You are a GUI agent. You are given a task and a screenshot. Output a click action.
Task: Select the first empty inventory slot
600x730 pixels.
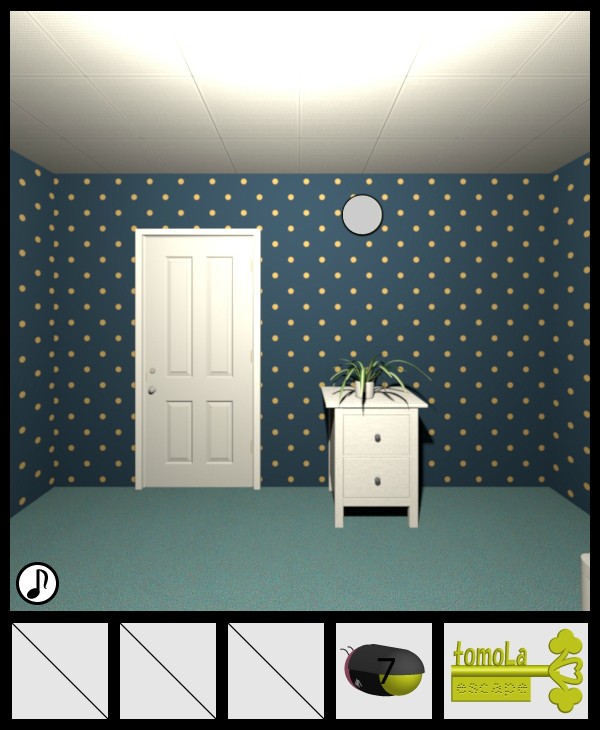(60, 671)
